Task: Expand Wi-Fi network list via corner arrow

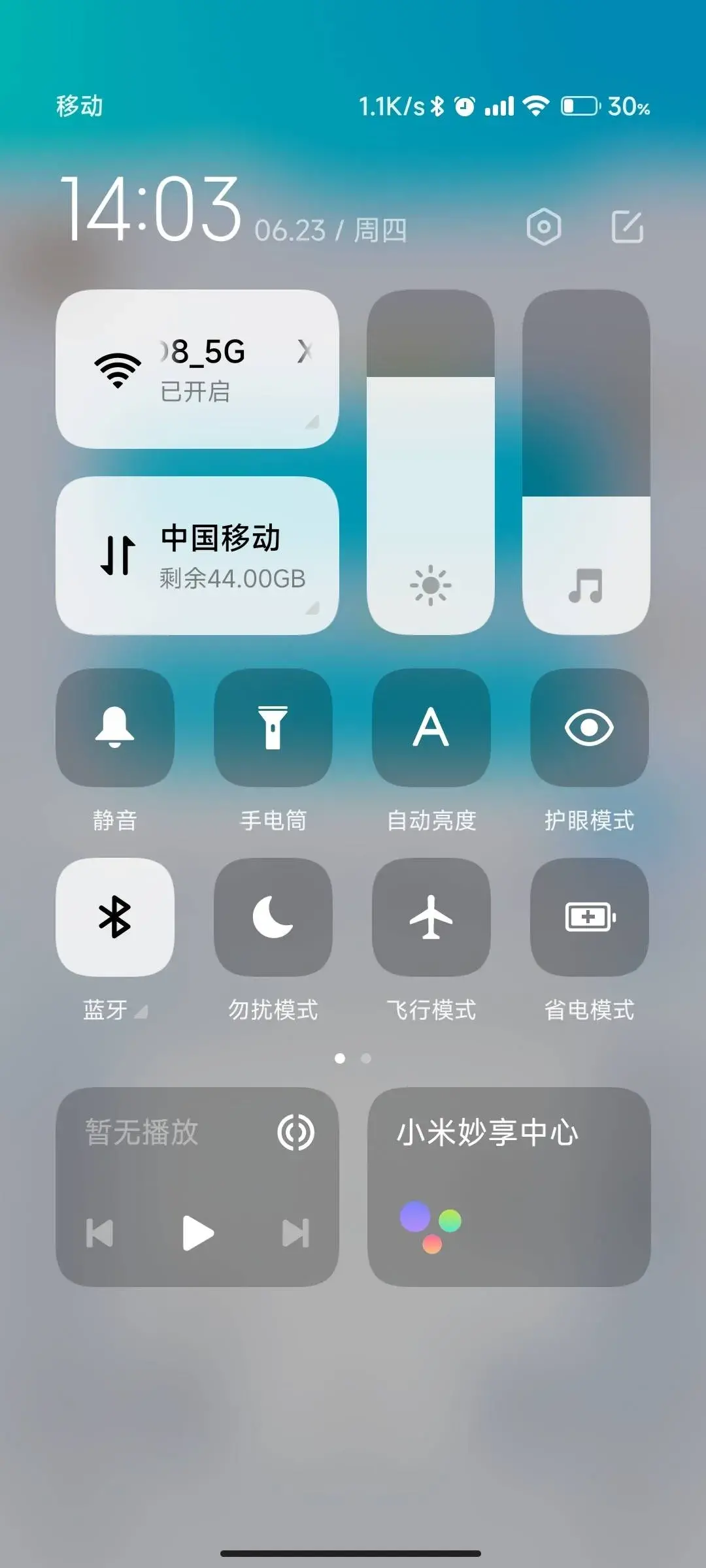Action: click(x=312, y=423)
